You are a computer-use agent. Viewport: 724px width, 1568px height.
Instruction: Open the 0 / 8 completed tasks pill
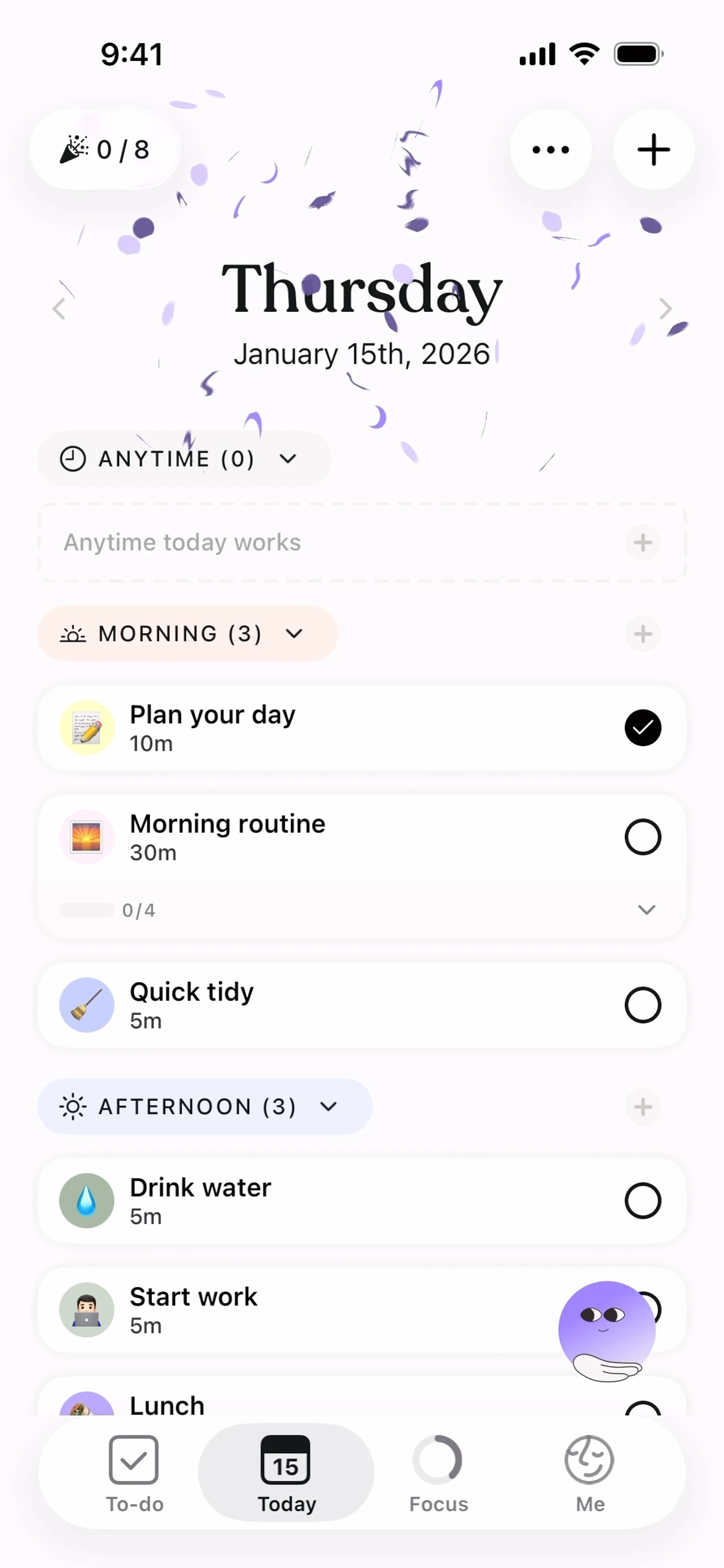point(105,150)
